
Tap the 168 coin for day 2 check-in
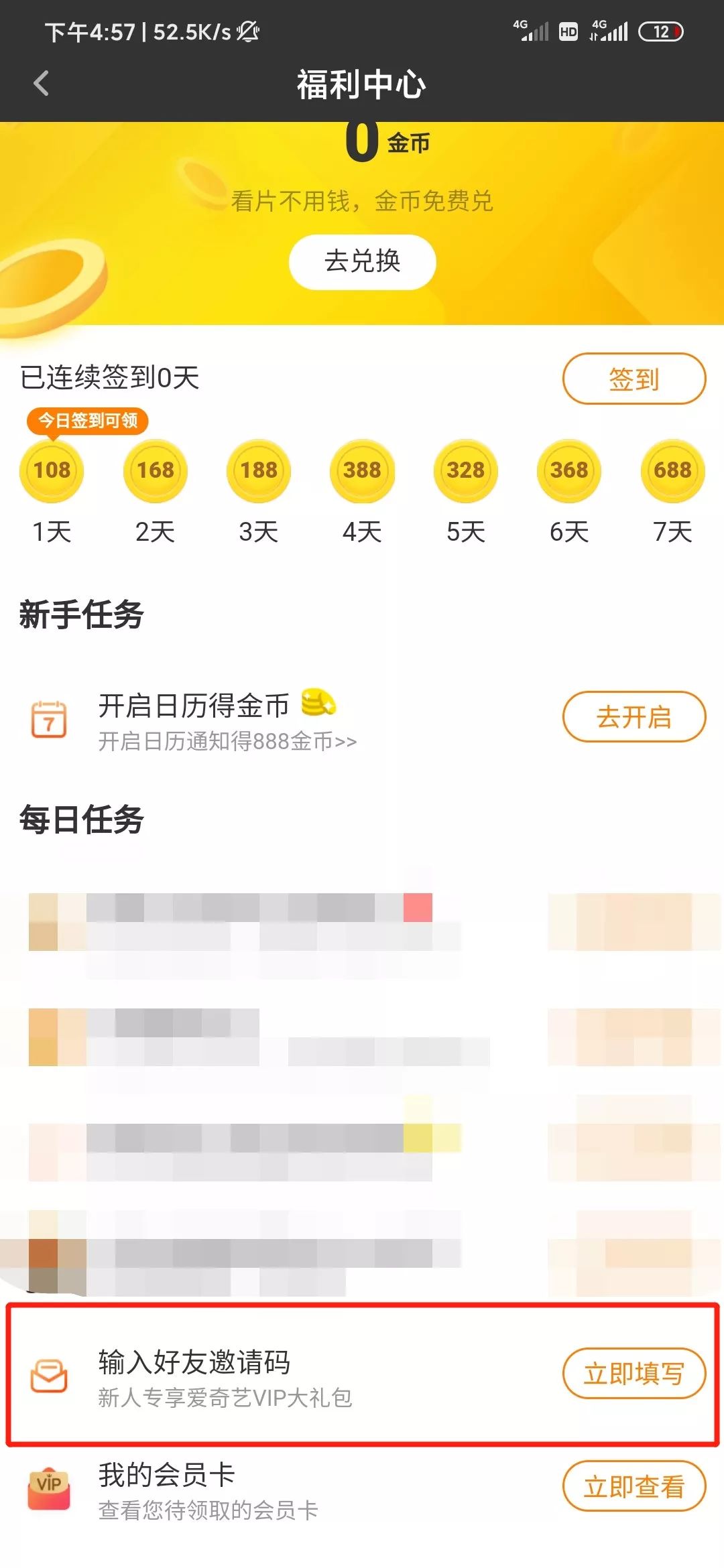156,470
